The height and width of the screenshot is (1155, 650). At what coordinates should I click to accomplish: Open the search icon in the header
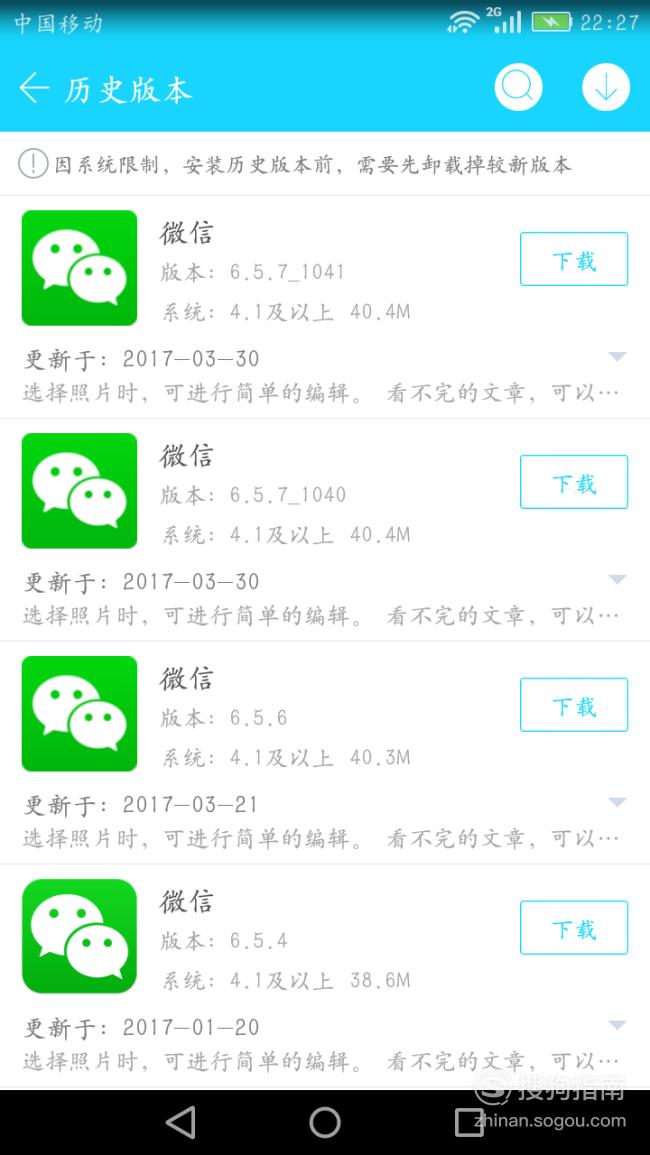[x=518, y=88]
